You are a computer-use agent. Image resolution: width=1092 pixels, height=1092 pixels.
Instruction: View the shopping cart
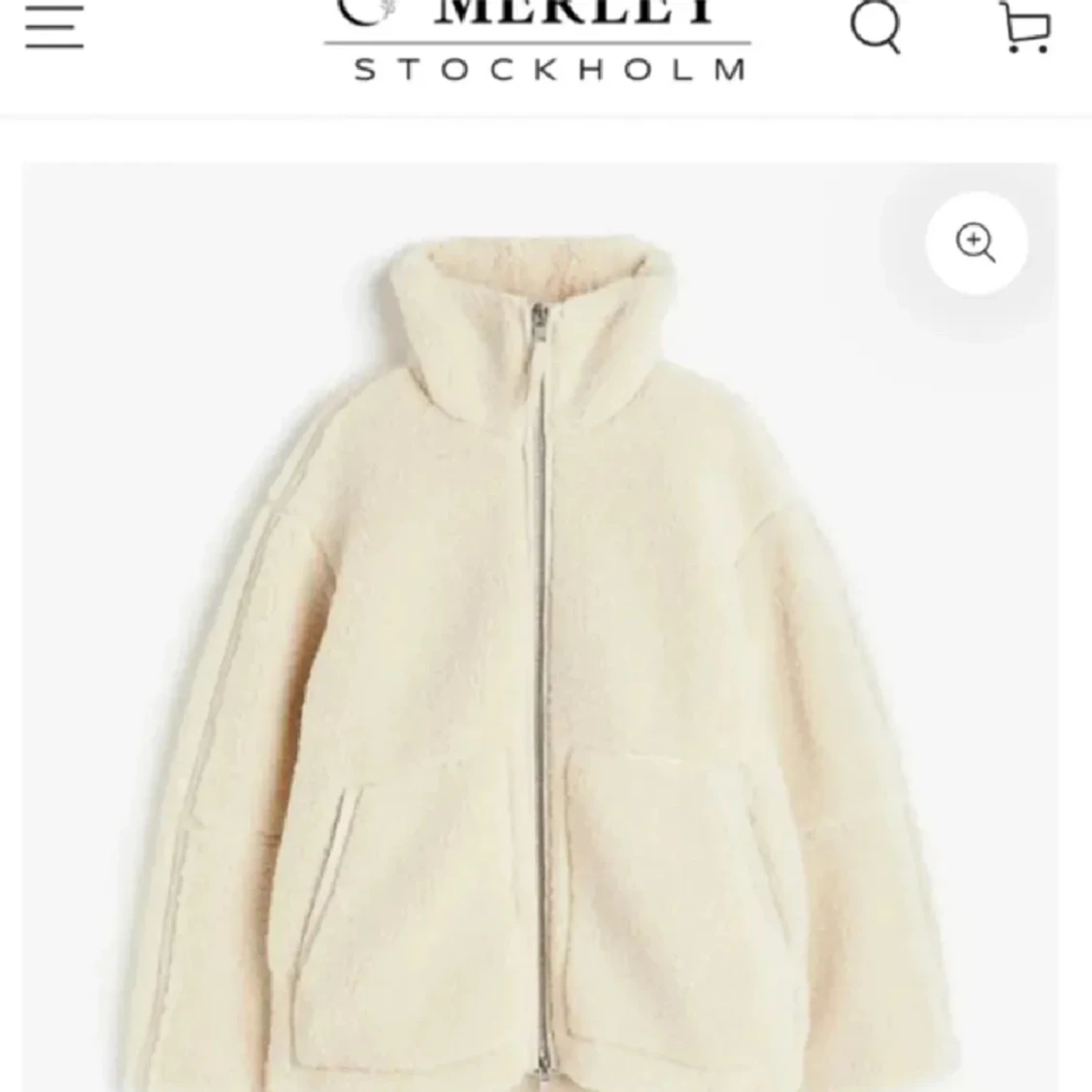1025,28
